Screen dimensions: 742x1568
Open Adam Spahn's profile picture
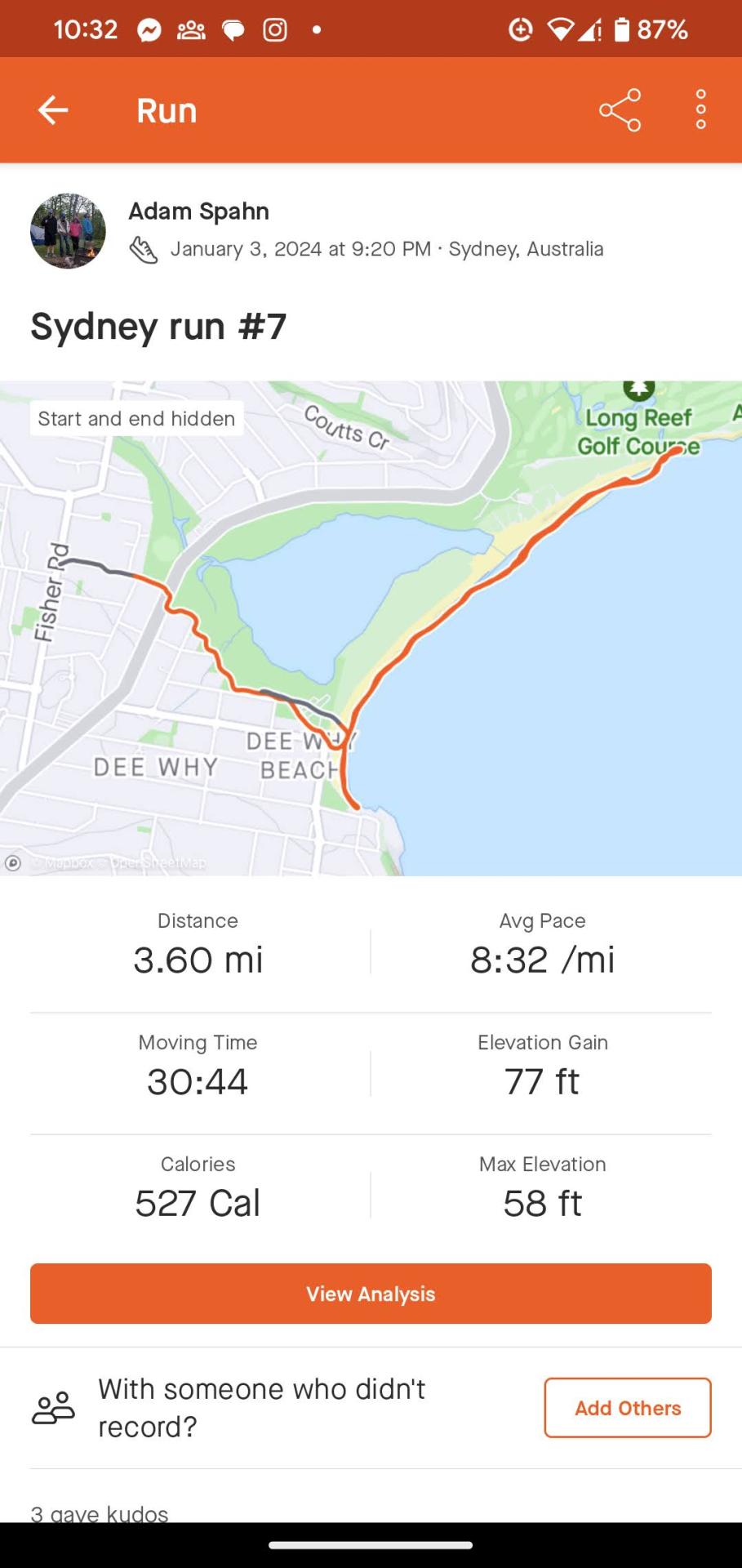point(68,231)
